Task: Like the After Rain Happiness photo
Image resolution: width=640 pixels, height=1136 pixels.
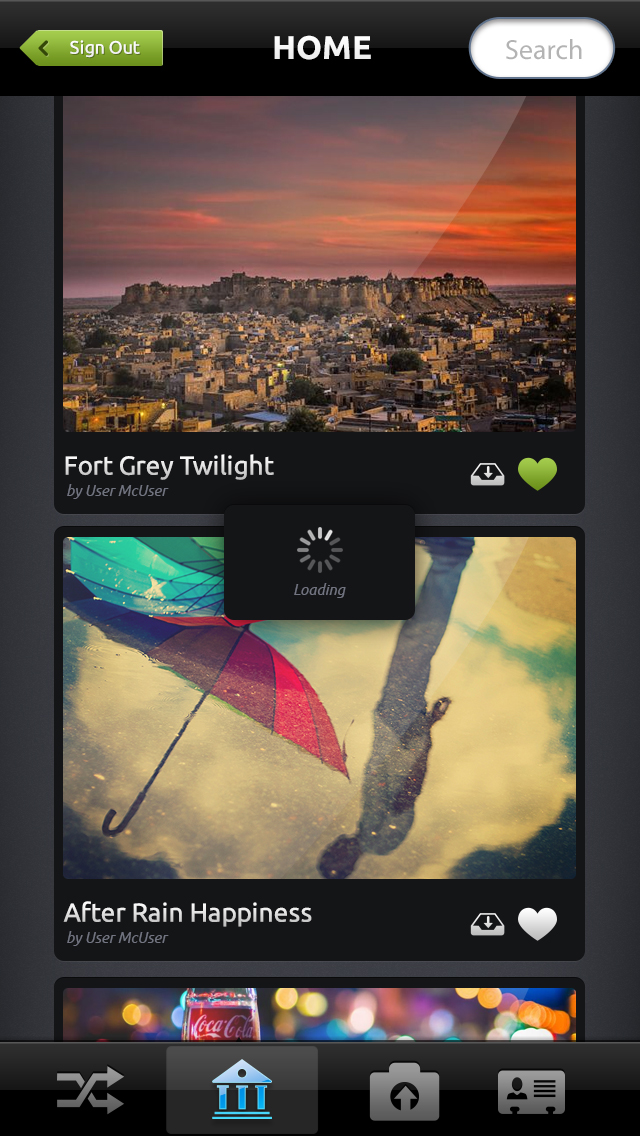Action: [537, 924]
